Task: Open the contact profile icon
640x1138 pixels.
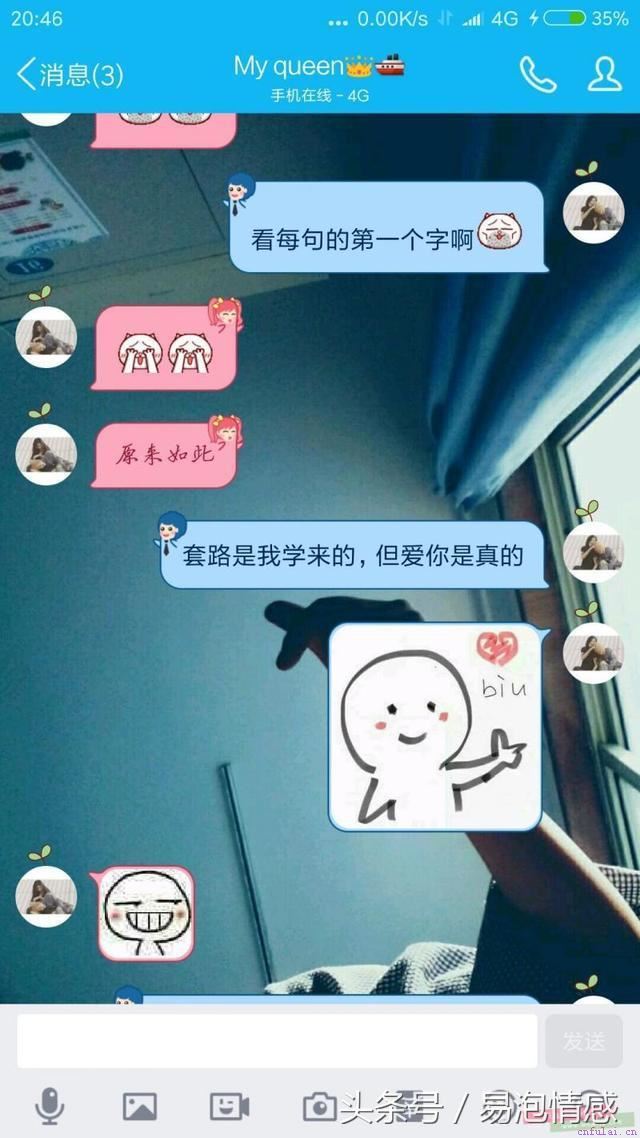Action: [604, 74]
